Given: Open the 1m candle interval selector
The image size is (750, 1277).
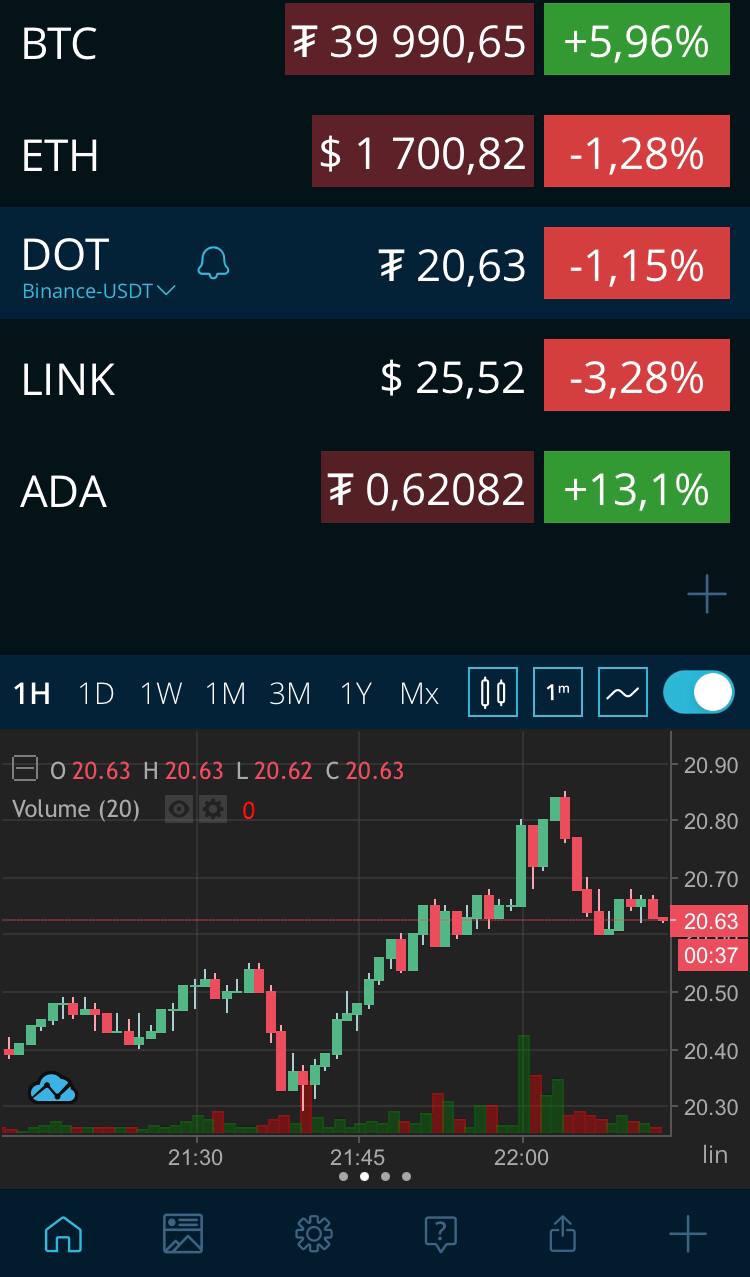Looking at the screenshot, I should pyautogui.click(x=558, y=692).
